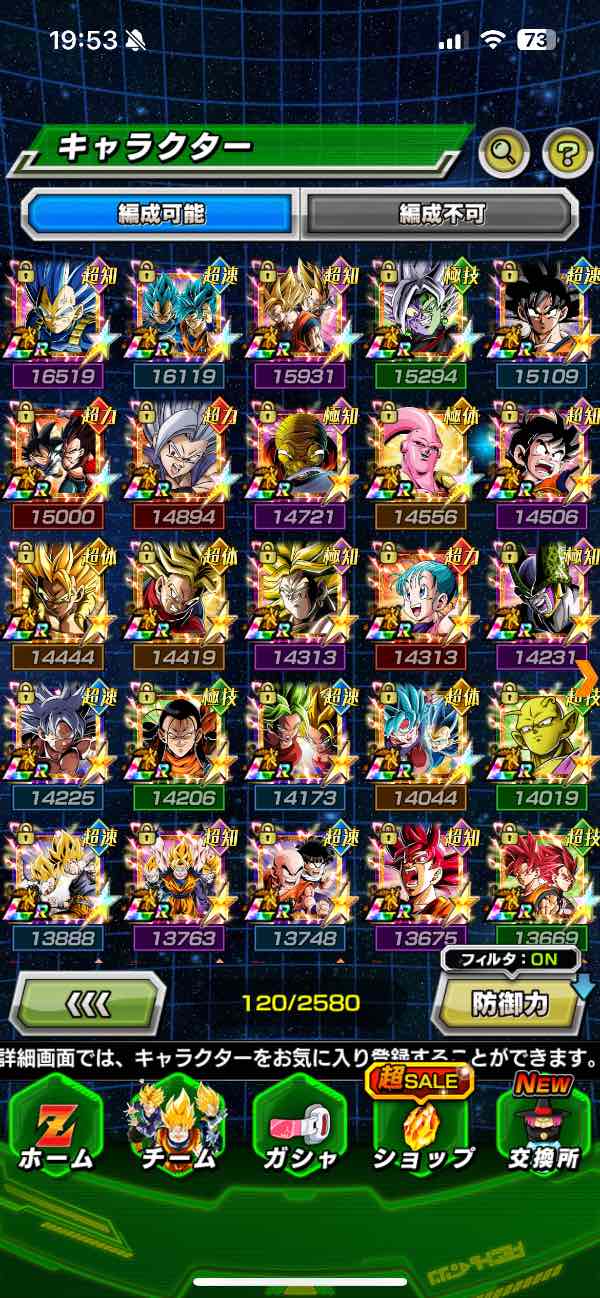Go back with the green arrows button
Image resolution: width=600 pixels, height=1298 pixels.
click(86, 1002)
